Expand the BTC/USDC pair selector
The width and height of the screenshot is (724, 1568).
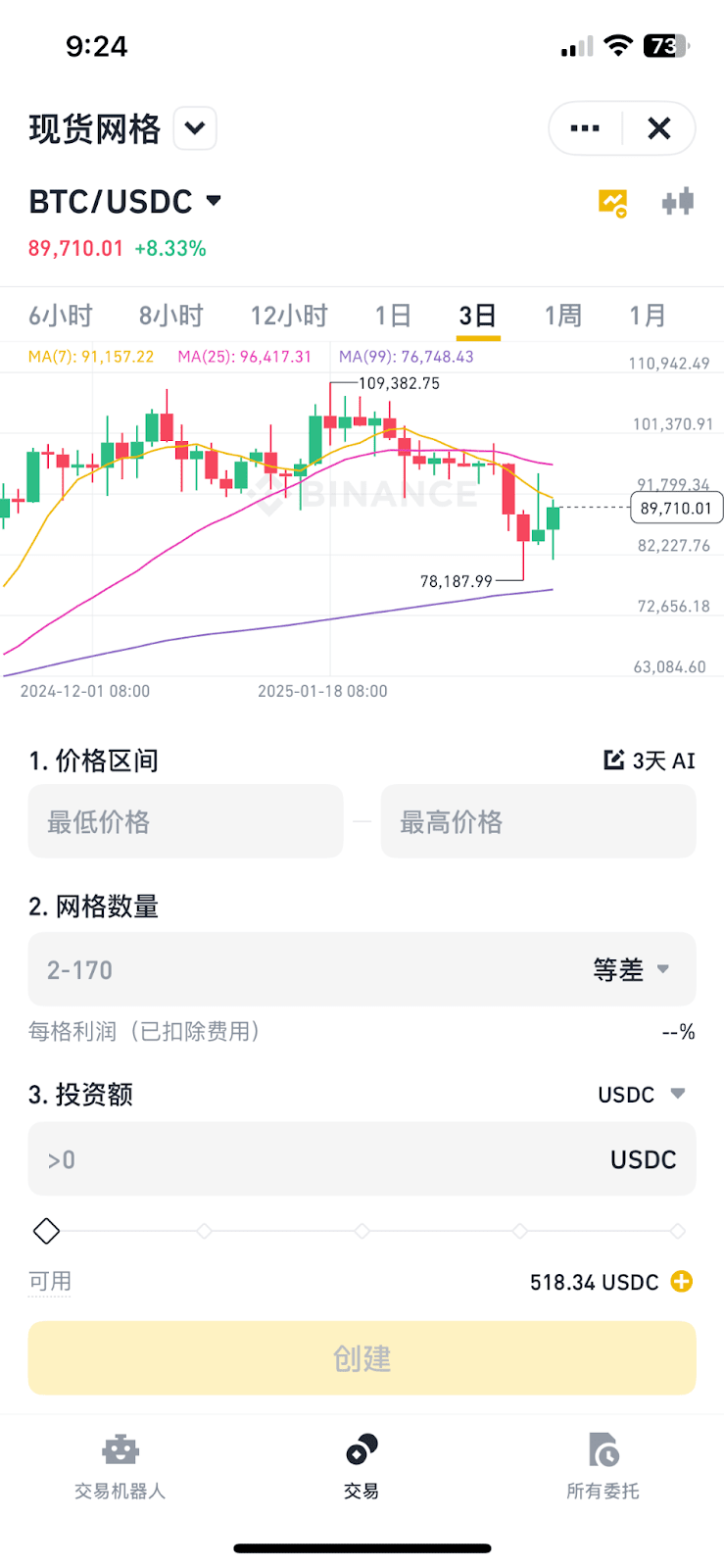[214, 201]
